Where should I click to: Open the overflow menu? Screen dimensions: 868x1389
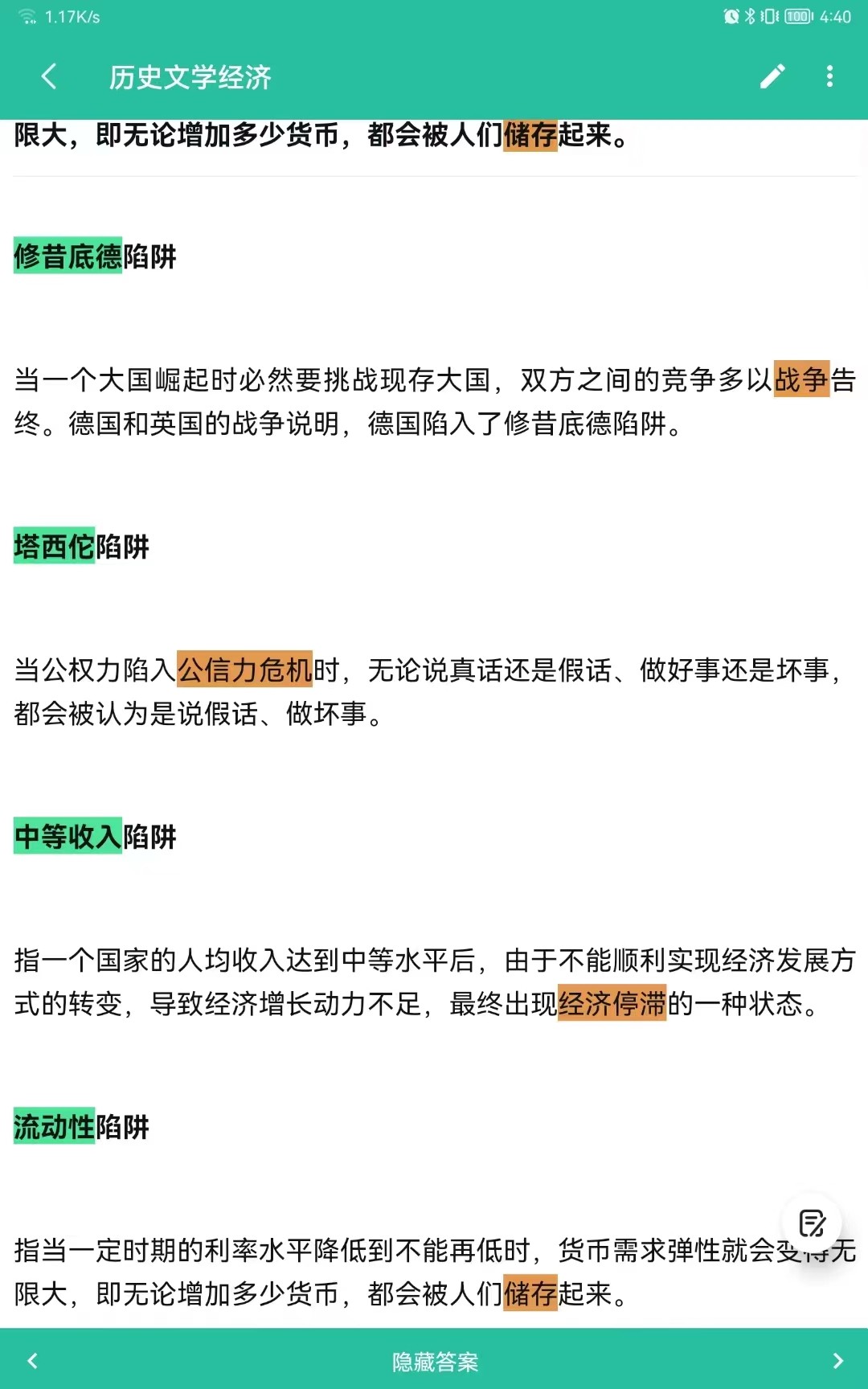[829, 77]
